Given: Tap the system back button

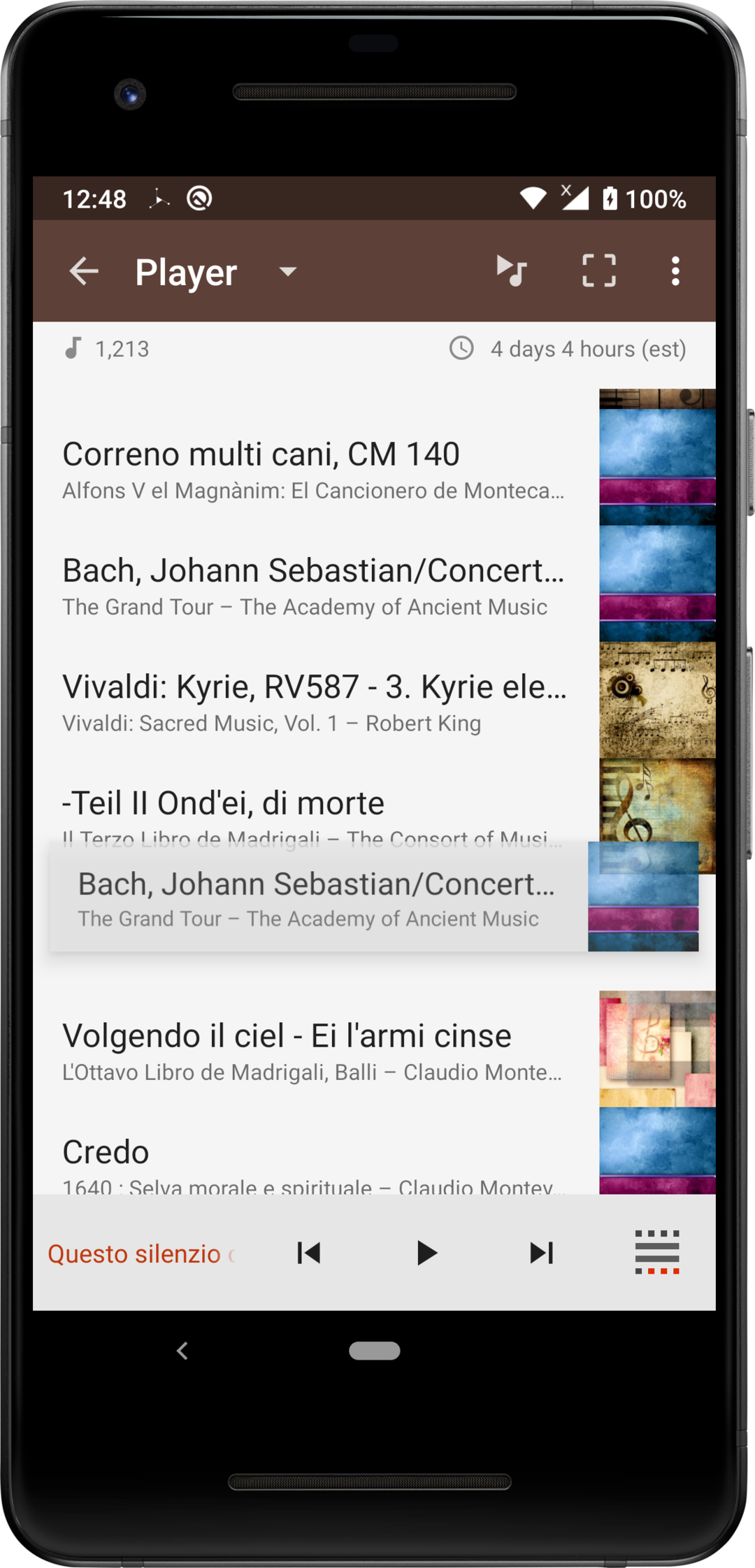Looking at the screenshot, I should click(182, 1351).
